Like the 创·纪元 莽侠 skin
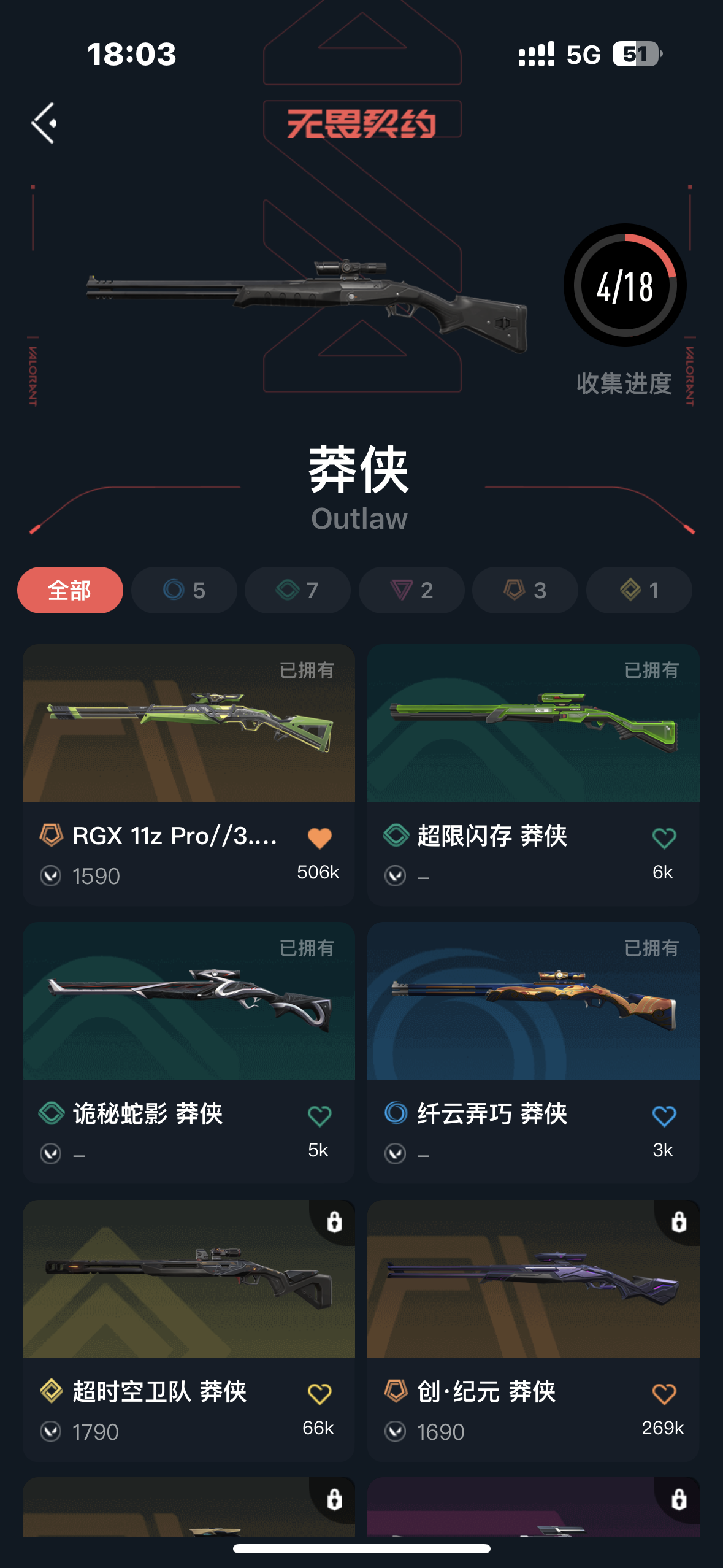723x1568 pixels. (x=664, y=1394)
